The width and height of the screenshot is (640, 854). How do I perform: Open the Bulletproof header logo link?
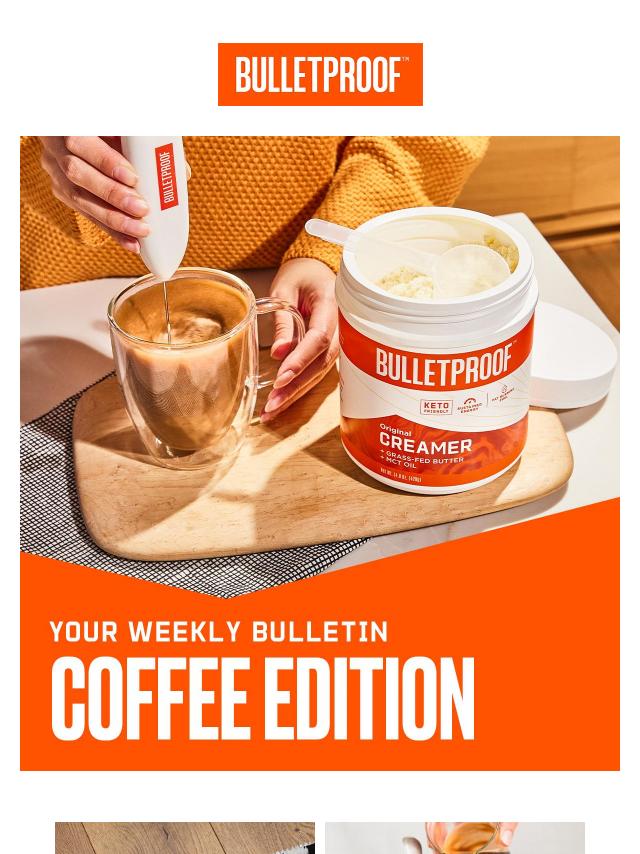[320, 74]
